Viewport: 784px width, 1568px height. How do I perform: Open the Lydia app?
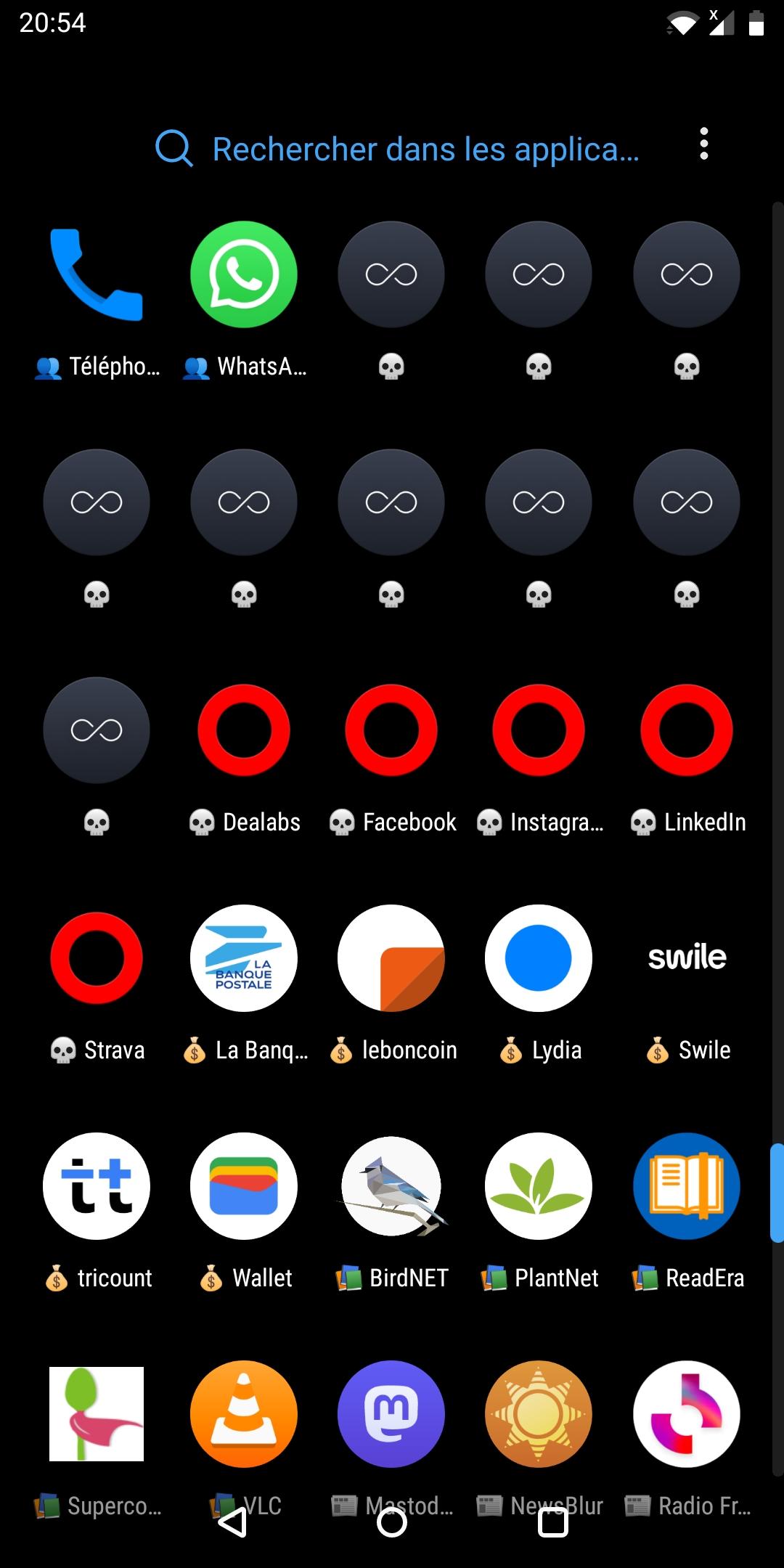(539, 958)
